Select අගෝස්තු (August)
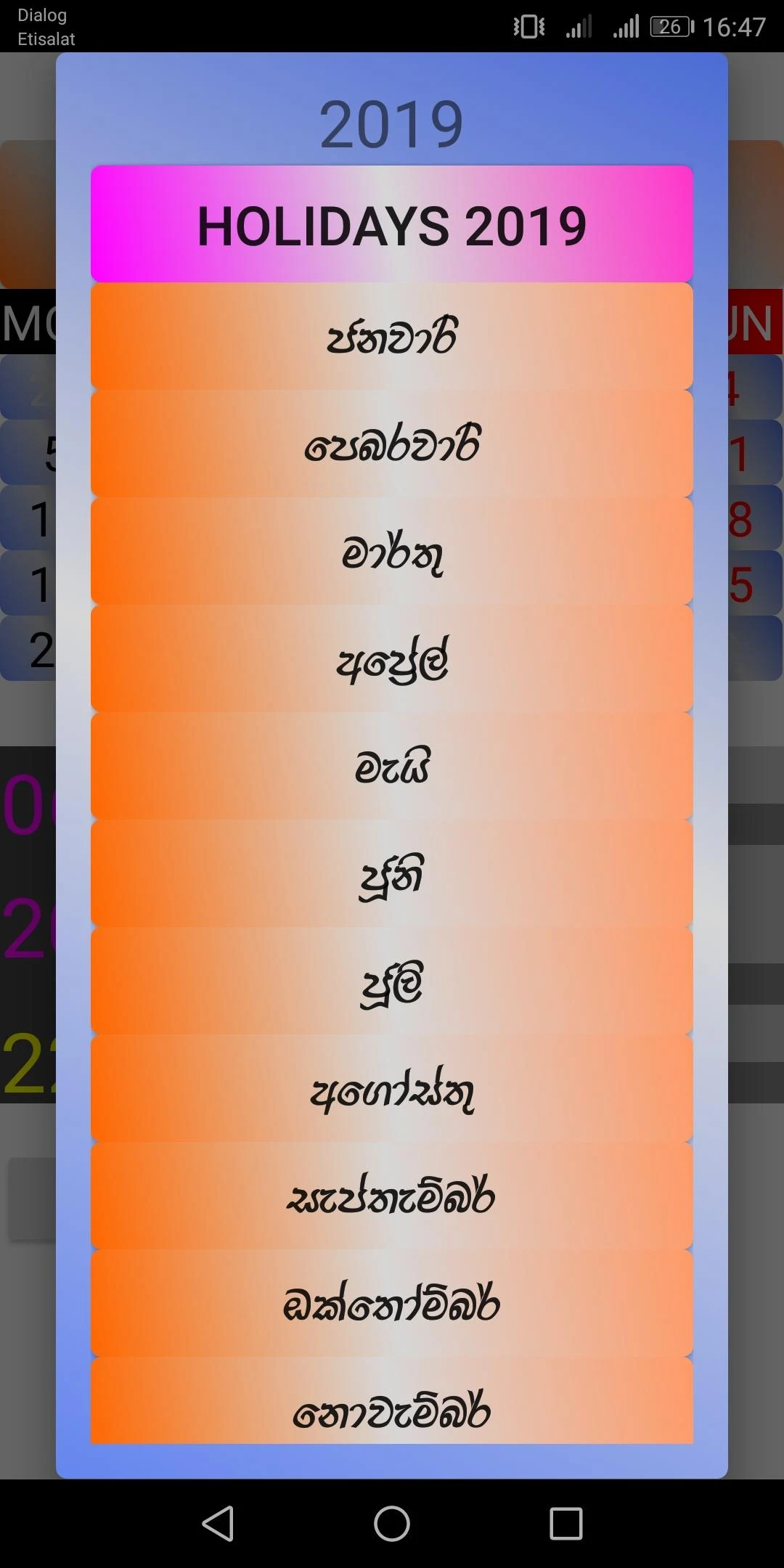 [392, 1088]
